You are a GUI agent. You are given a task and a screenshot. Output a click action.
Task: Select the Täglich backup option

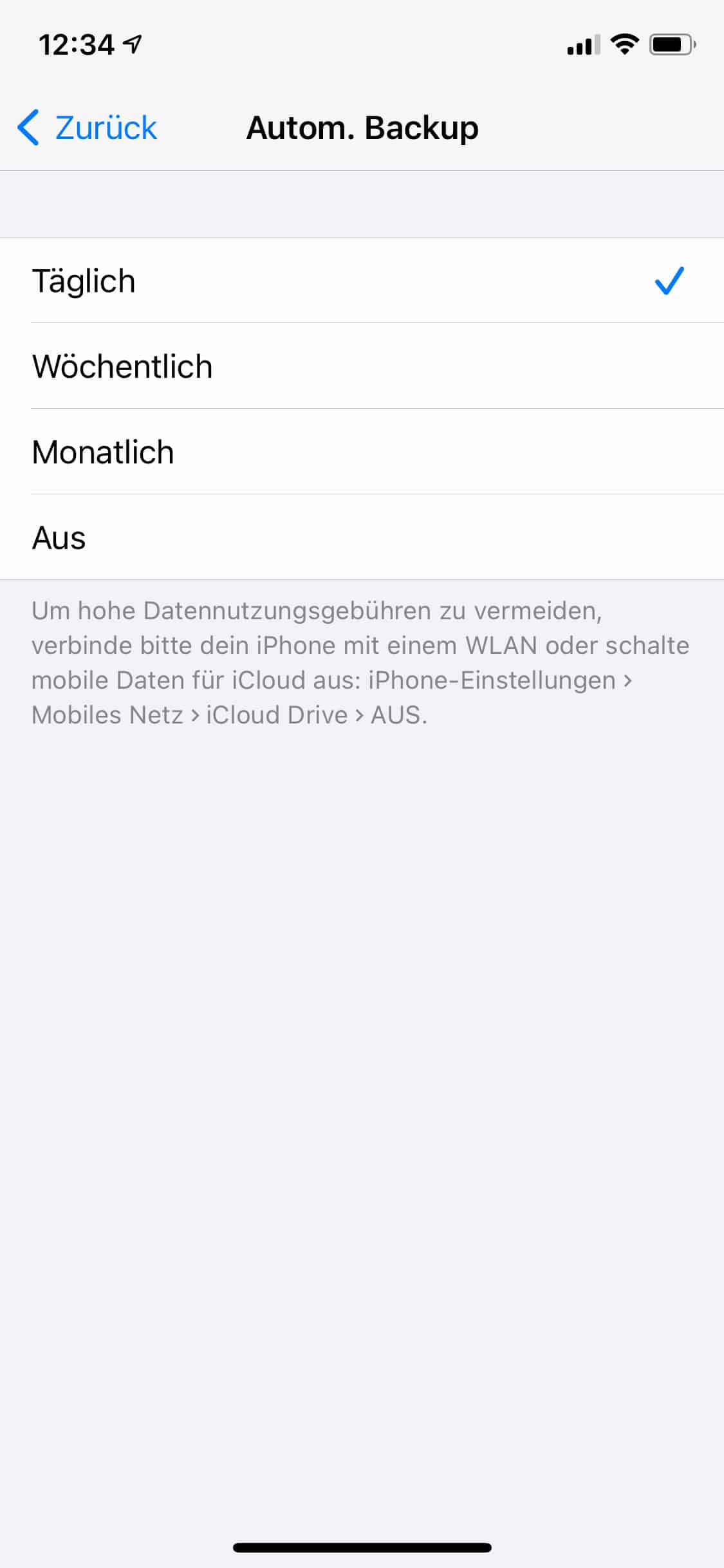362,281
